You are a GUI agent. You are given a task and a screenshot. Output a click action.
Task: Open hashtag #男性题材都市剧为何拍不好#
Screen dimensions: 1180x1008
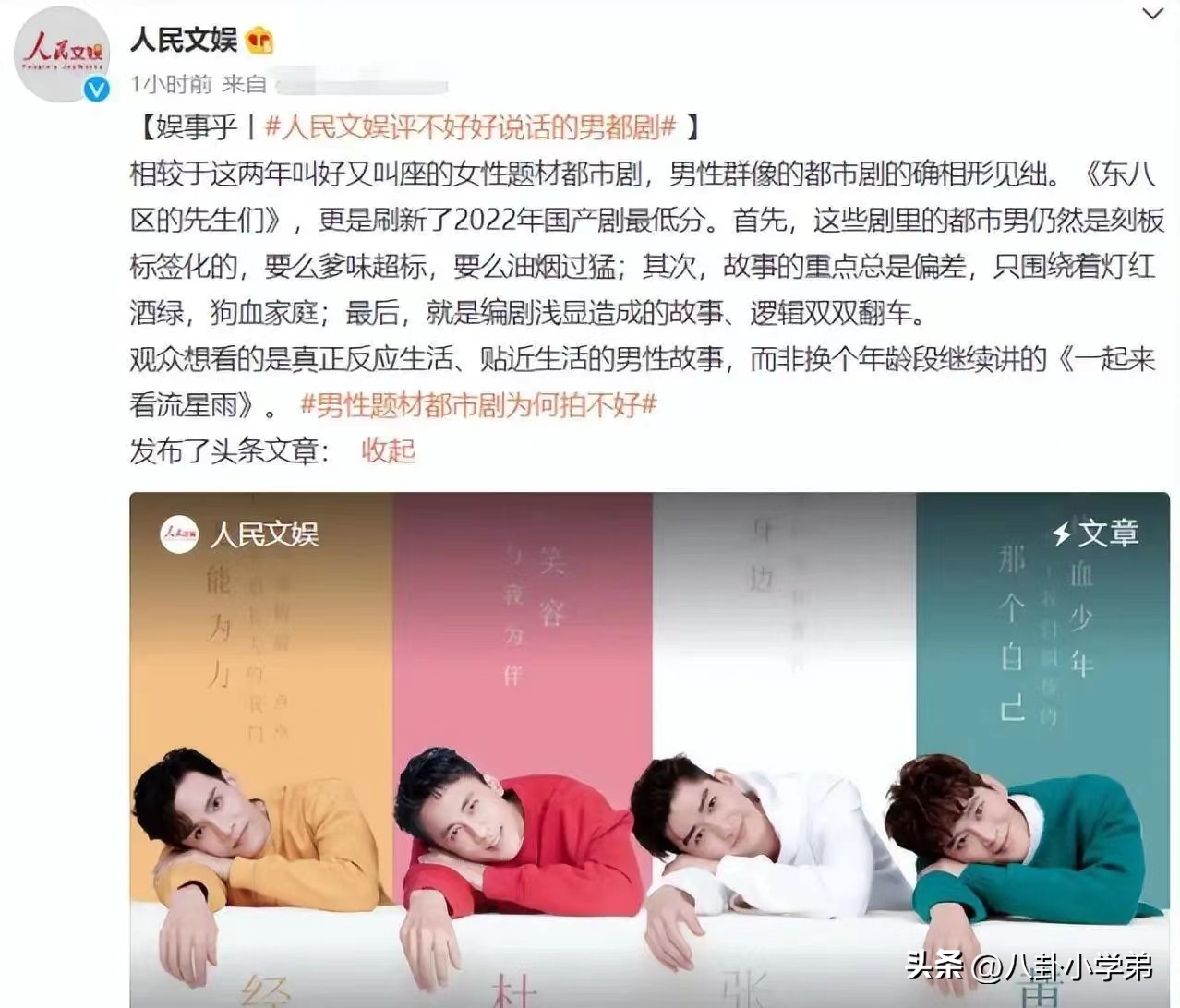tap(477, 404)
